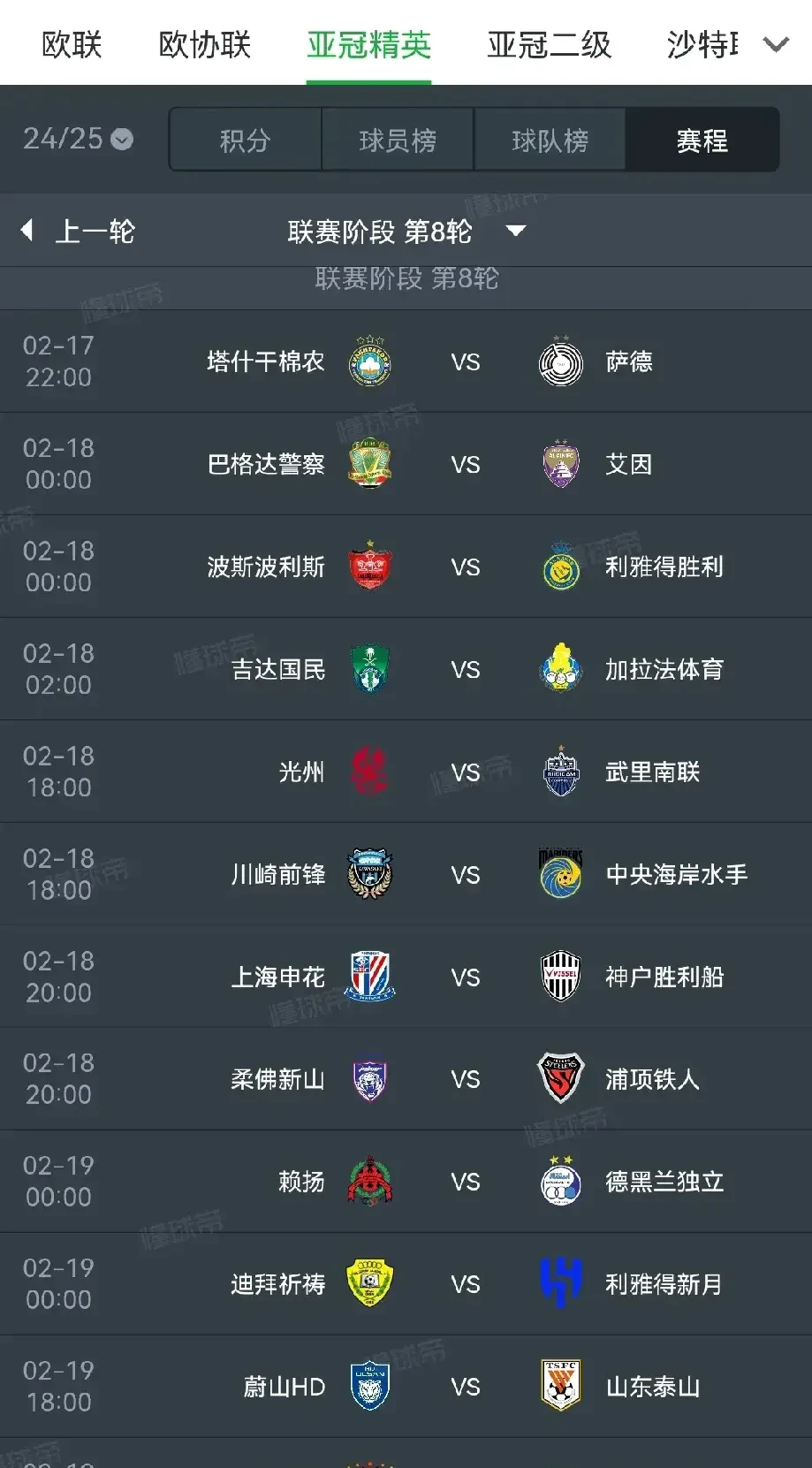Open the 上海申花 team page
The height and width of the screenshot is (1468, 812).
(275, 977)
